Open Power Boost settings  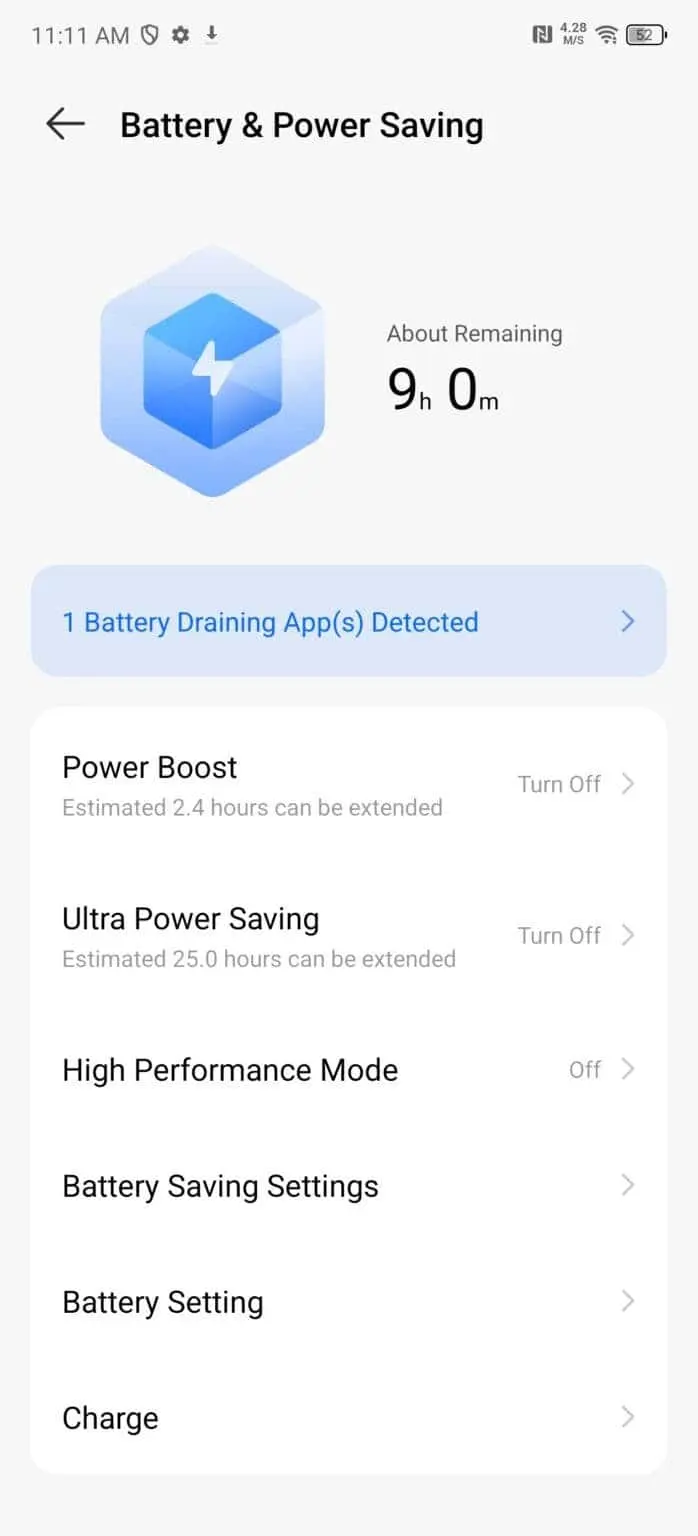click(348, 784)
